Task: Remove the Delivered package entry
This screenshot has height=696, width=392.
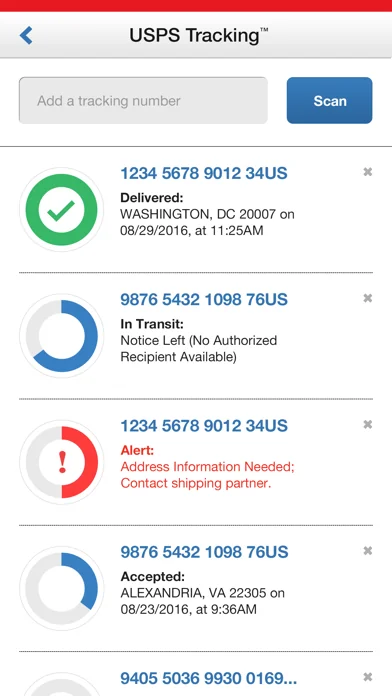Action: pos(368,172)
